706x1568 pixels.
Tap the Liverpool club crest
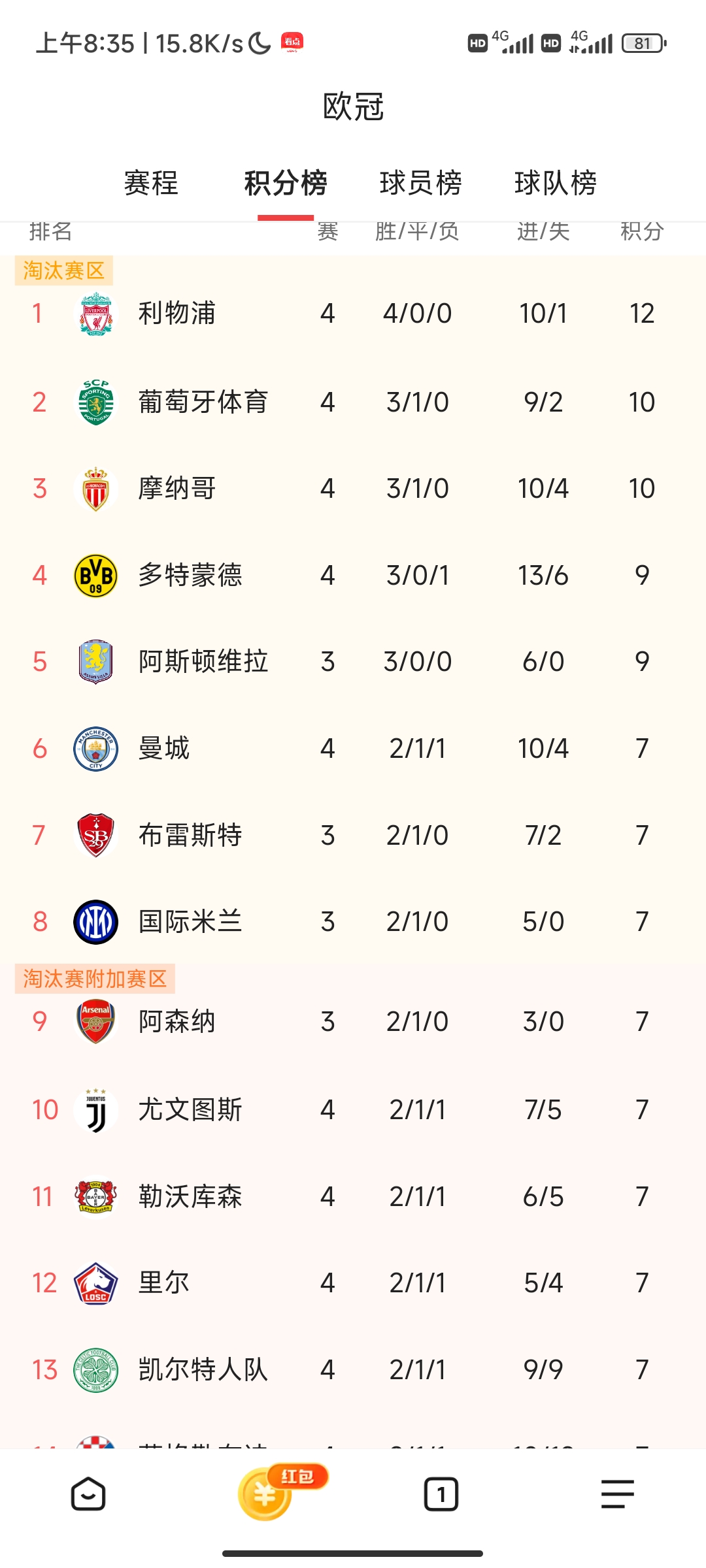point(95,313)
